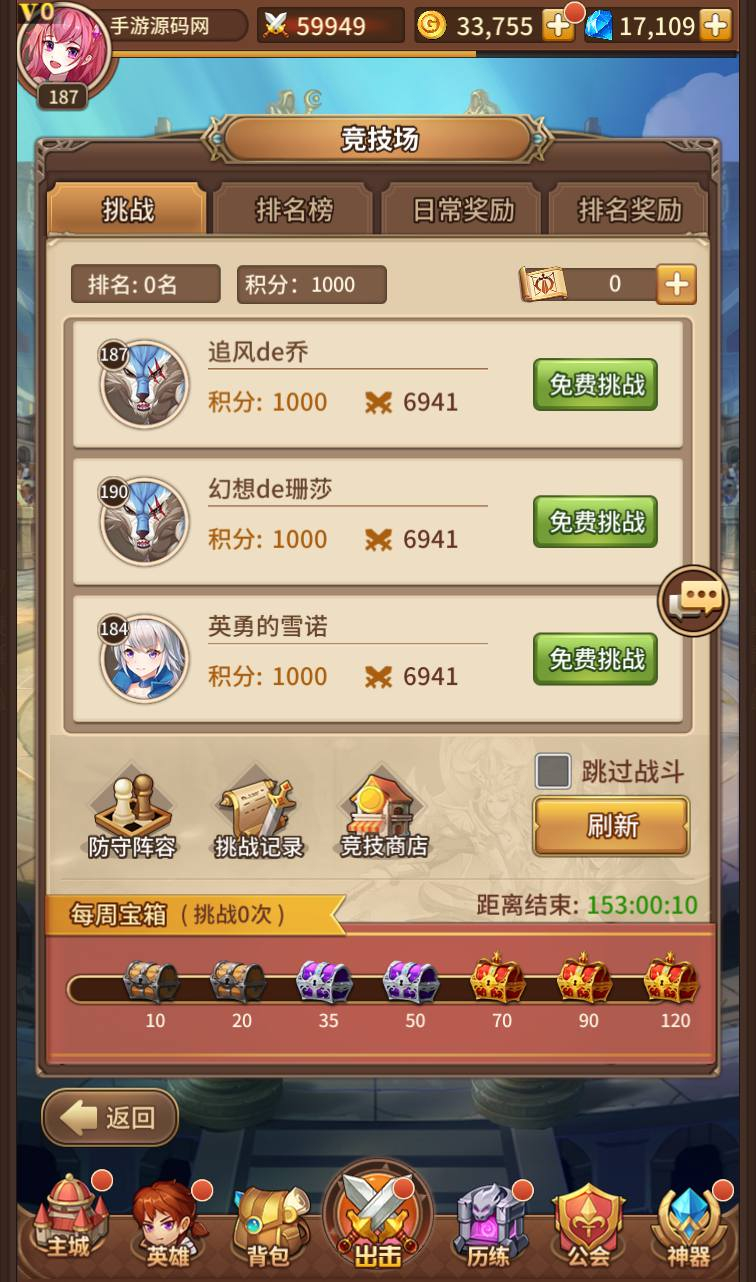This screenshot has width=756, height=1282.
Task: Add more challenge tickets with the plus button
Action: point(677,284)
